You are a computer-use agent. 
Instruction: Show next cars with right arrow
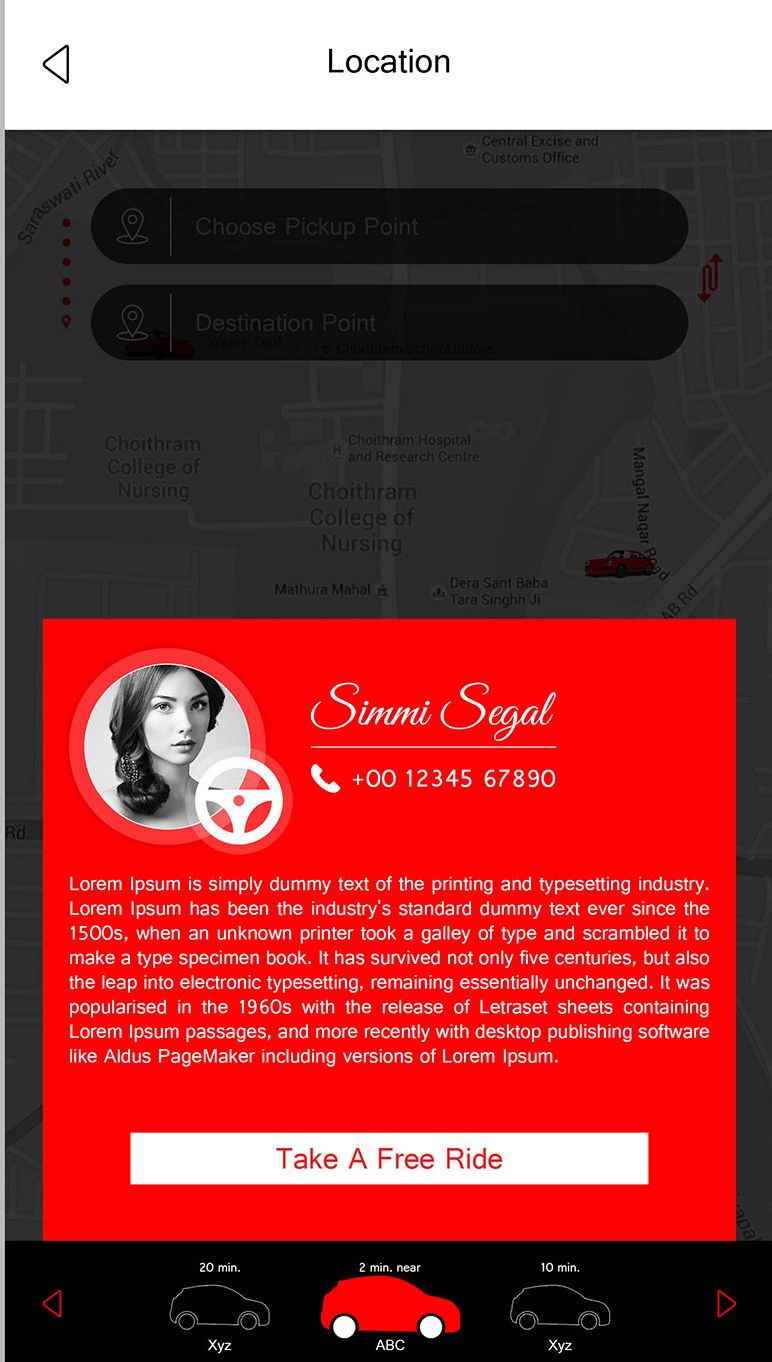tap(727, 1303)
